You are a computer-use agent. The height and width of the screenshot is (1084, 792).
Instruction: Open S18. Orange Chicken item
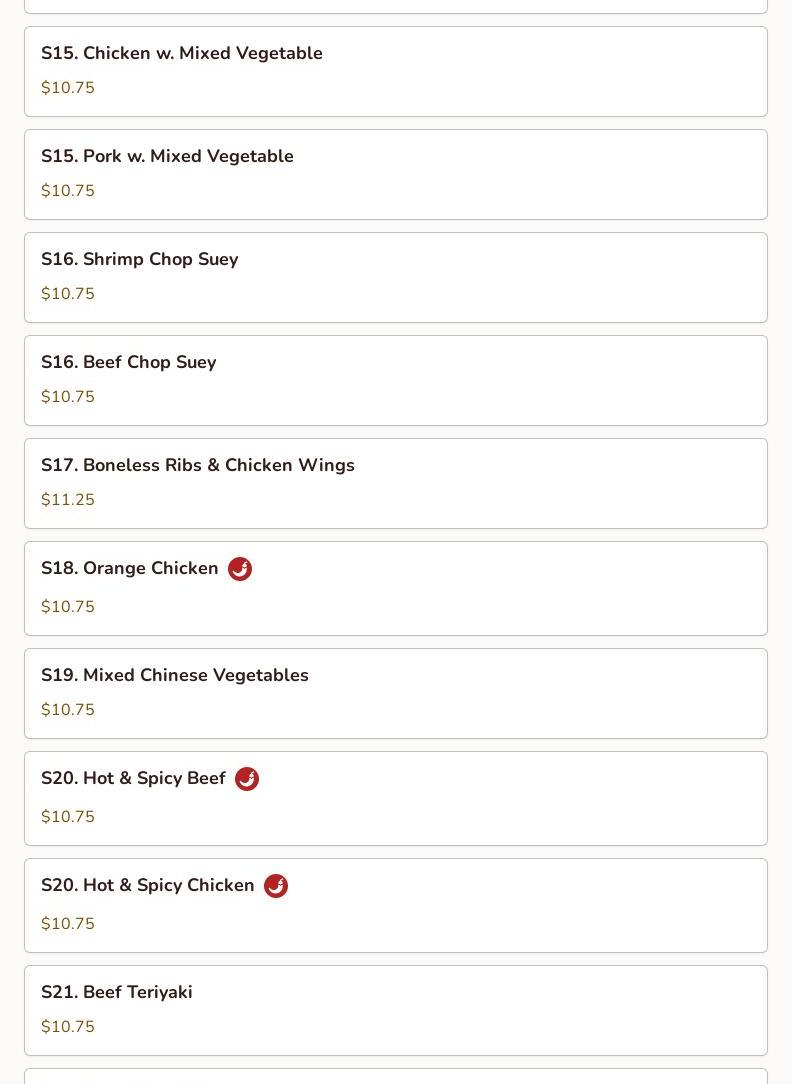(395, 588)
